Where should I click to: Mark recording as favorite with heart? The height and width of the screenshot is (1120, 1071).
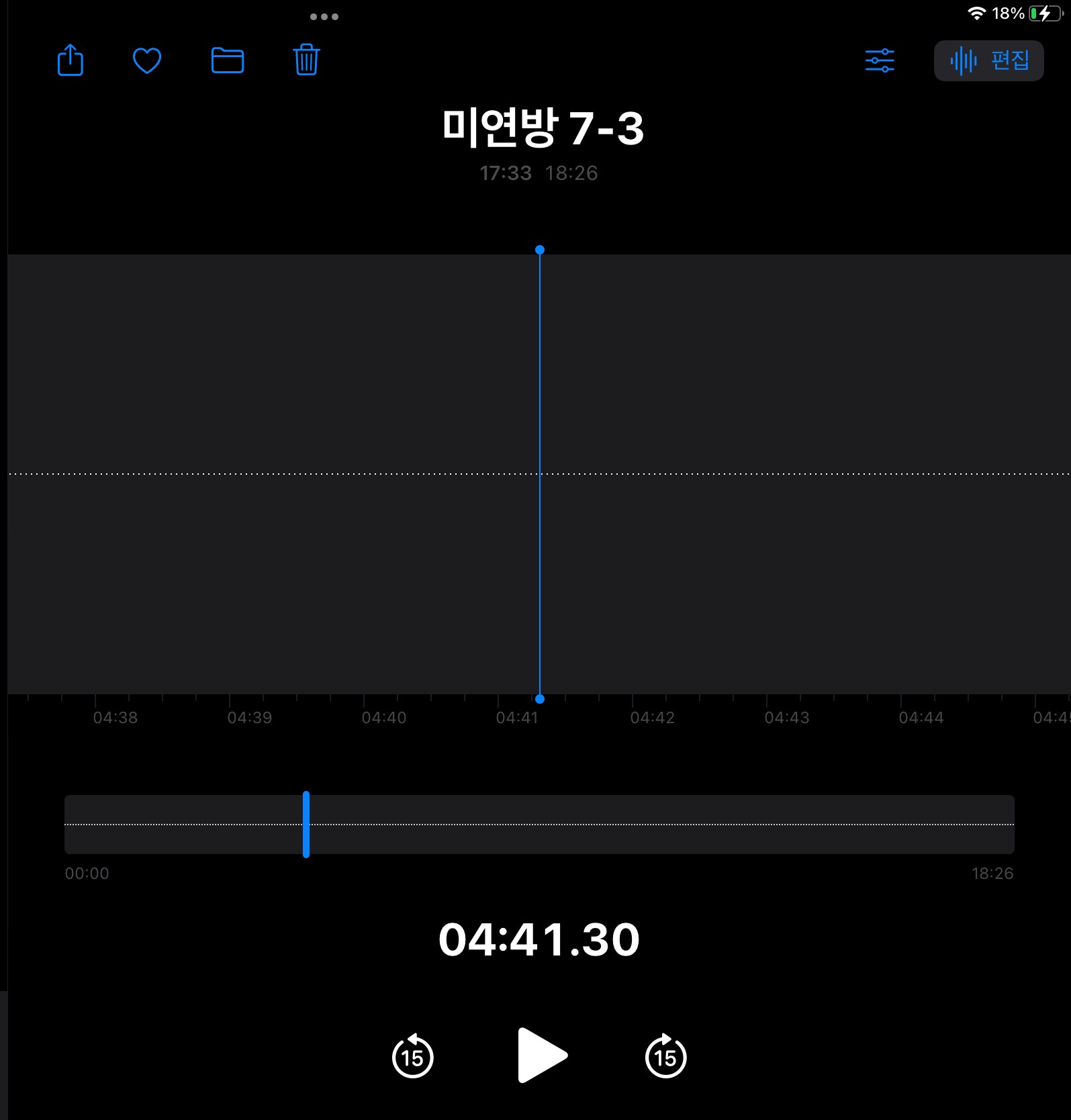click(146, 60)
